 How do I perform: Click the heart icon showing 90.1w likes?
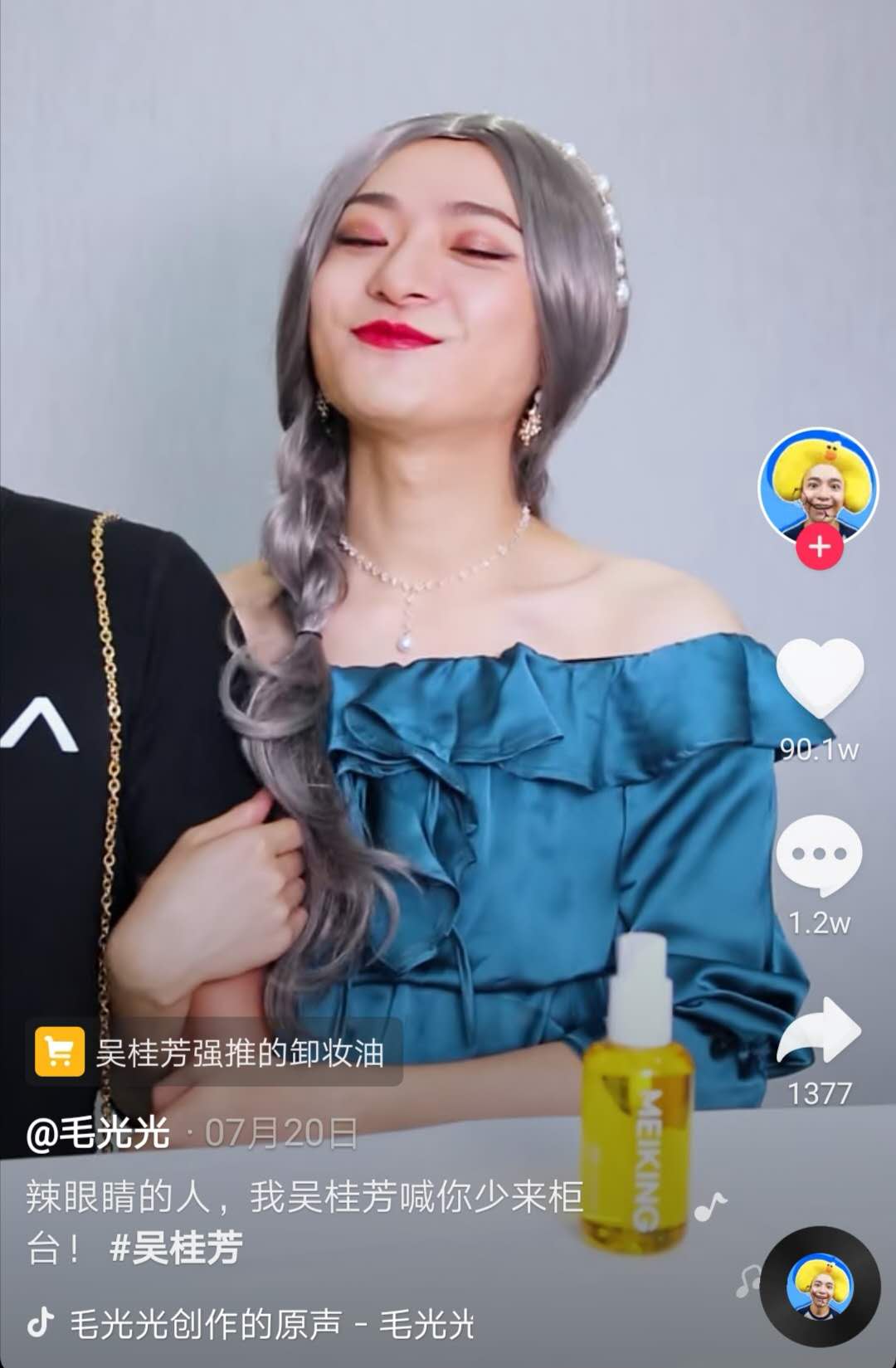click(821, 678)
